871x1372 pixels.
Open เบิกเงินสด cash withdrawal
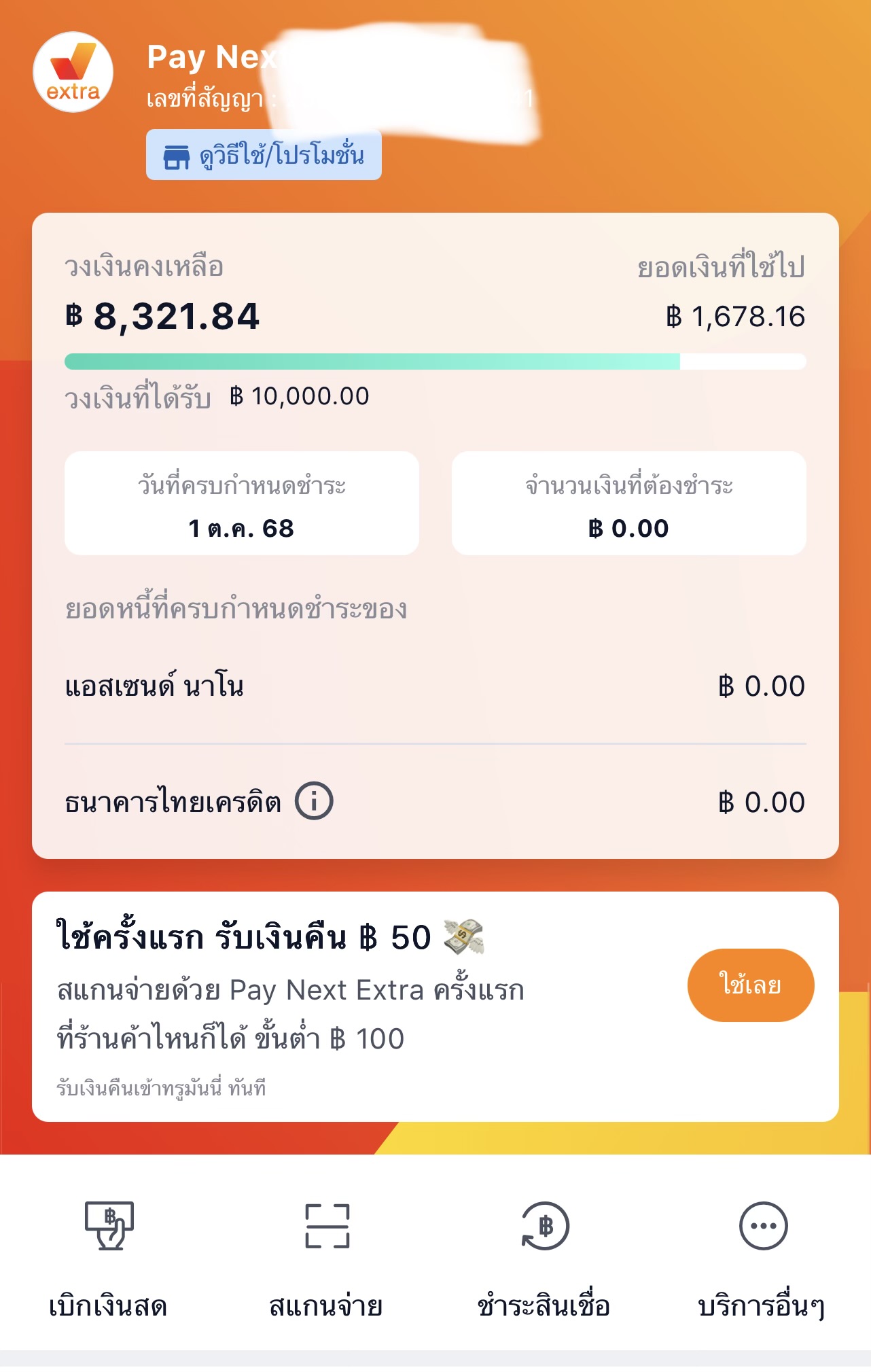(x=109, y=1257)
